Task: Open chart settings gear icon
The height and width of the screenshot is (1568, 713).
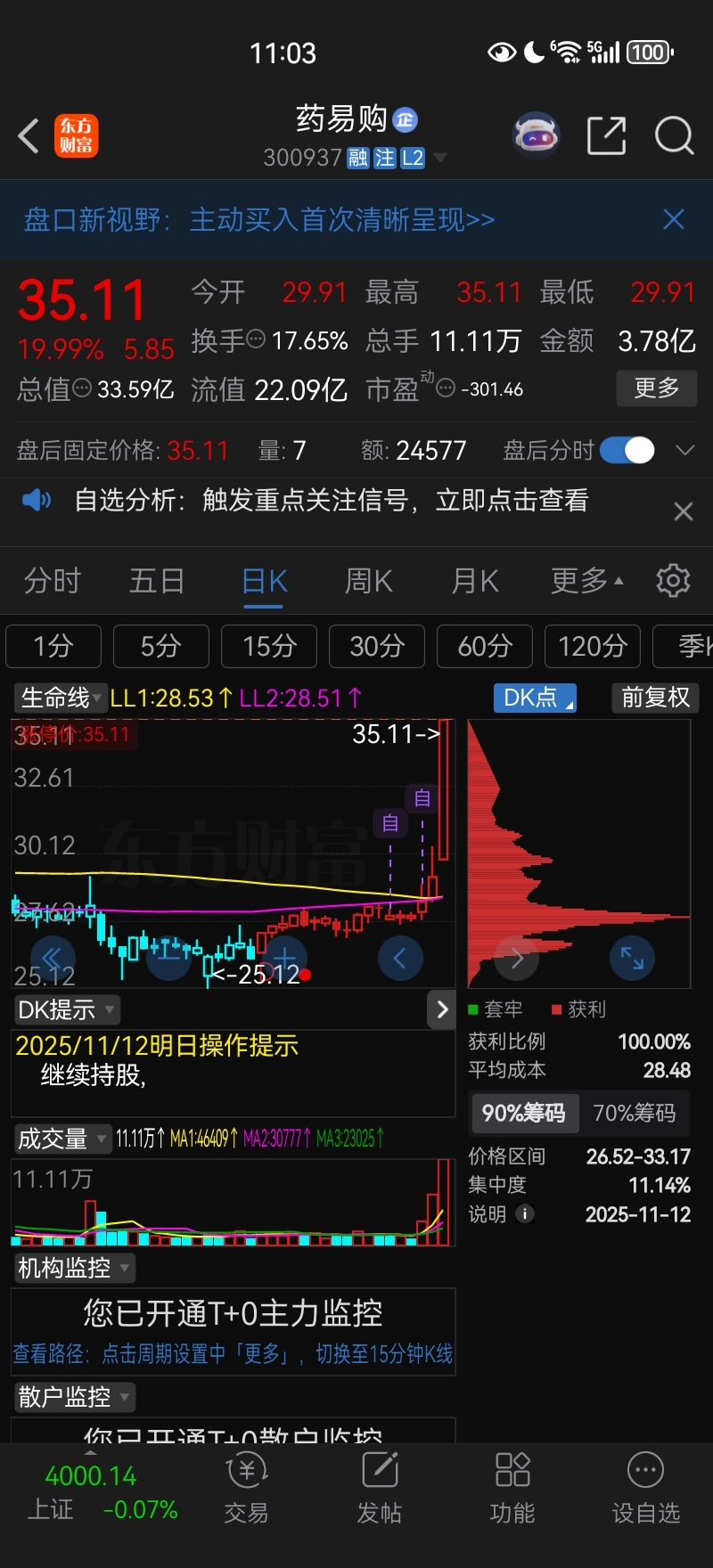Action: point(673,581)
